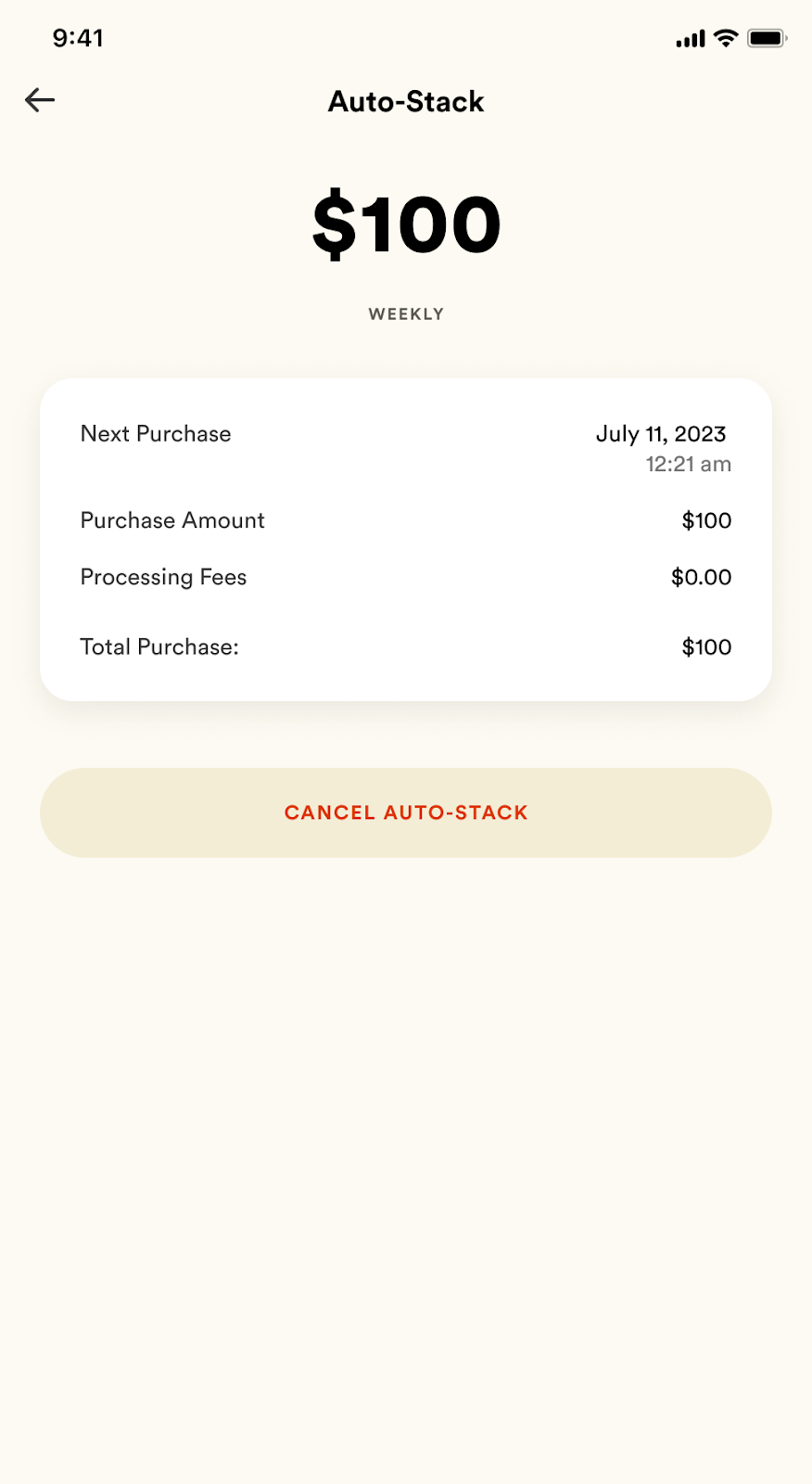812x1484 pixels.
Task: Click the July 11, 2023 date
Action: [661, 433]
